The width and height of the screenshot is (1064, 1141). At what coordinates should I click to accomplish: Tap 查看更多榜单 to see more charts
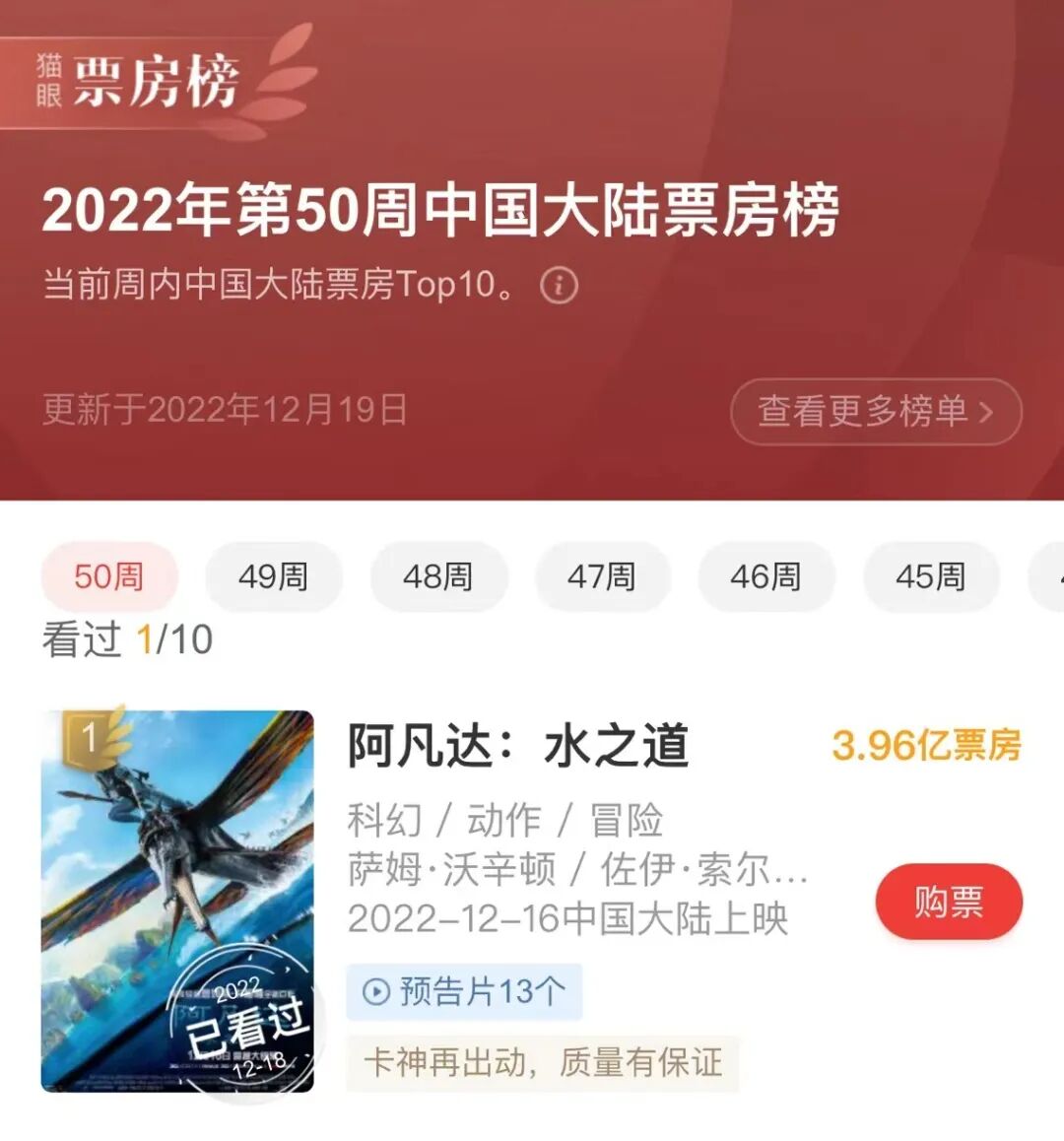pos(875,411)
